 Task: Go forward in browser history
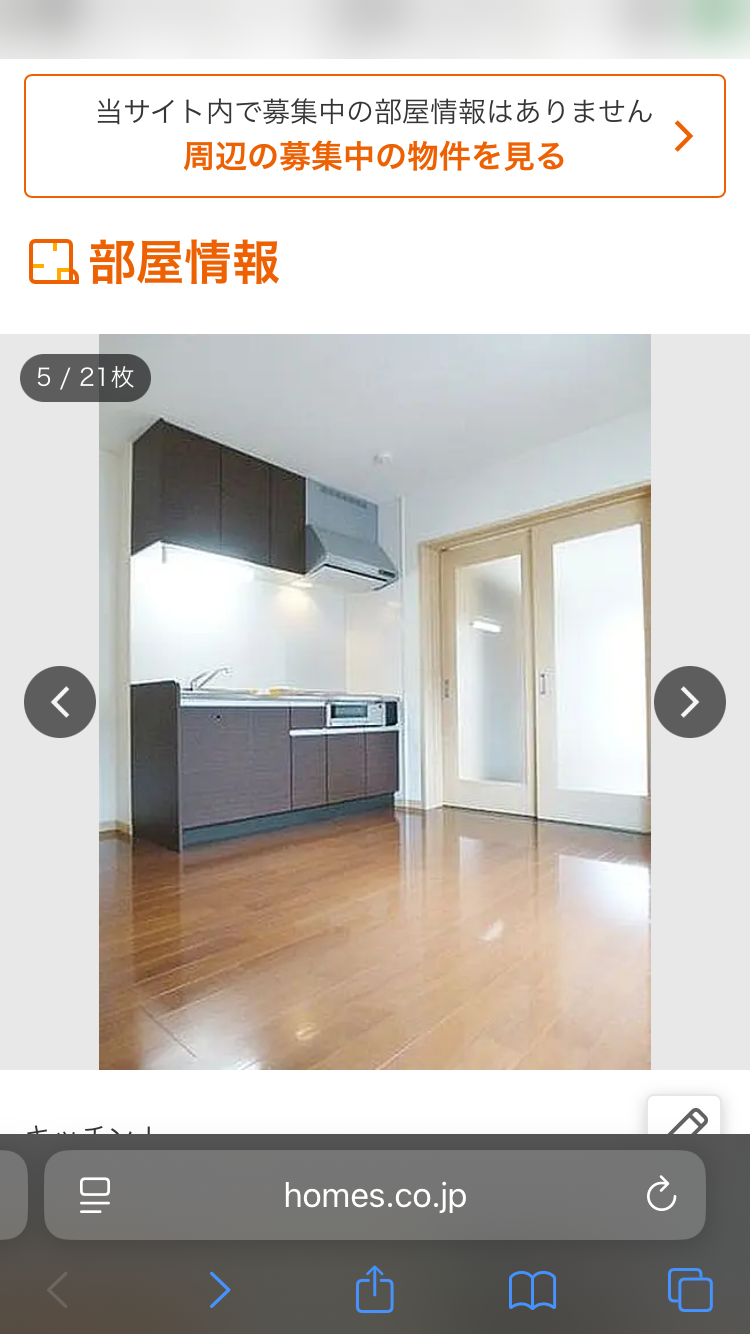coord(219,1290)
